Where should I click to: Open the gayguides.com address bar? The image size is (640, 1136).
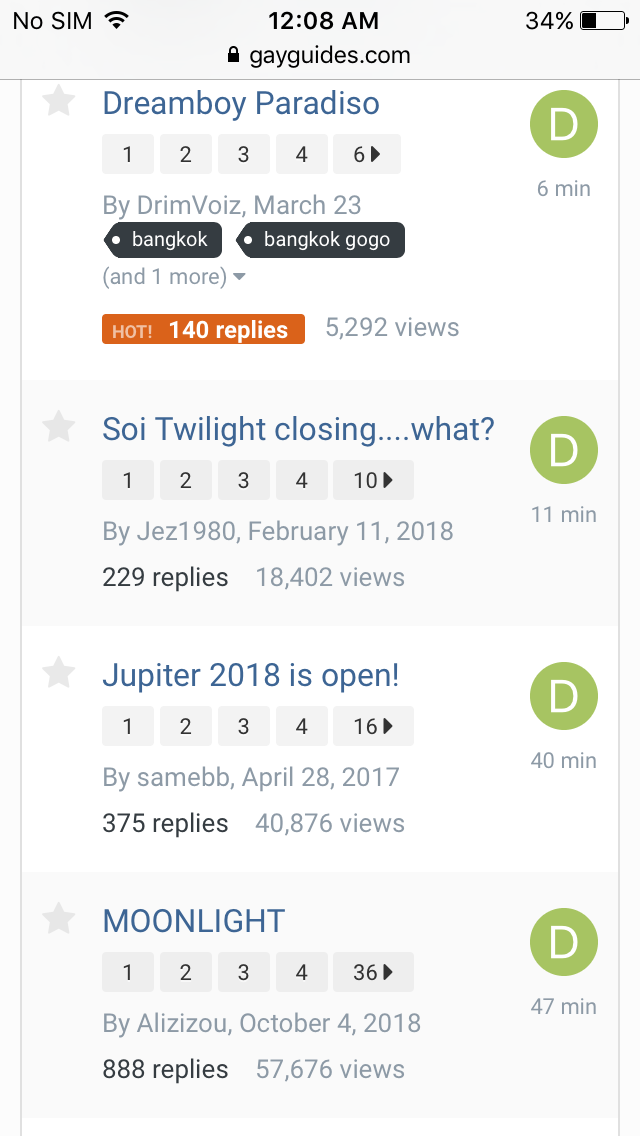[320, 55]
